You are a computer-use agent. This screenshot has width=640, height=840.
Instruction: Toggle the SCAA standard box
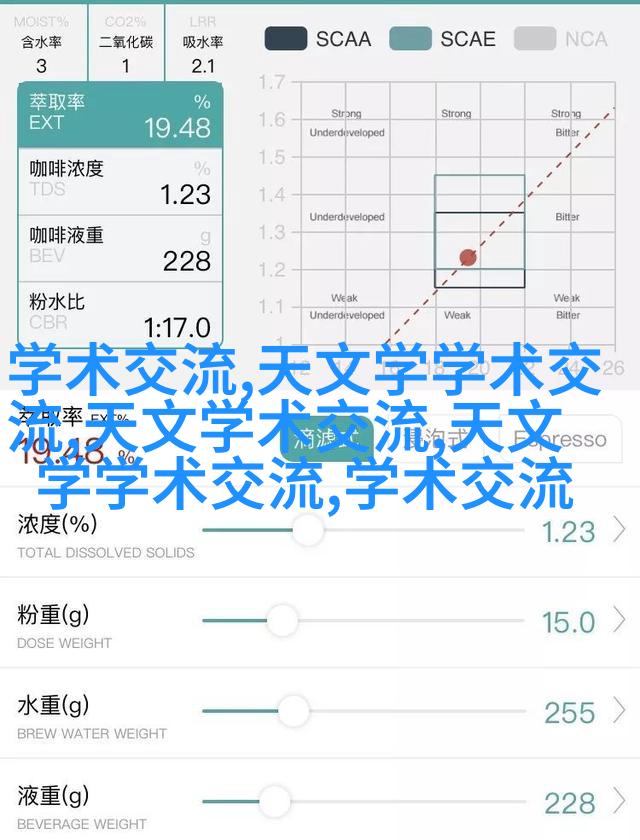[x=286, y=39]
